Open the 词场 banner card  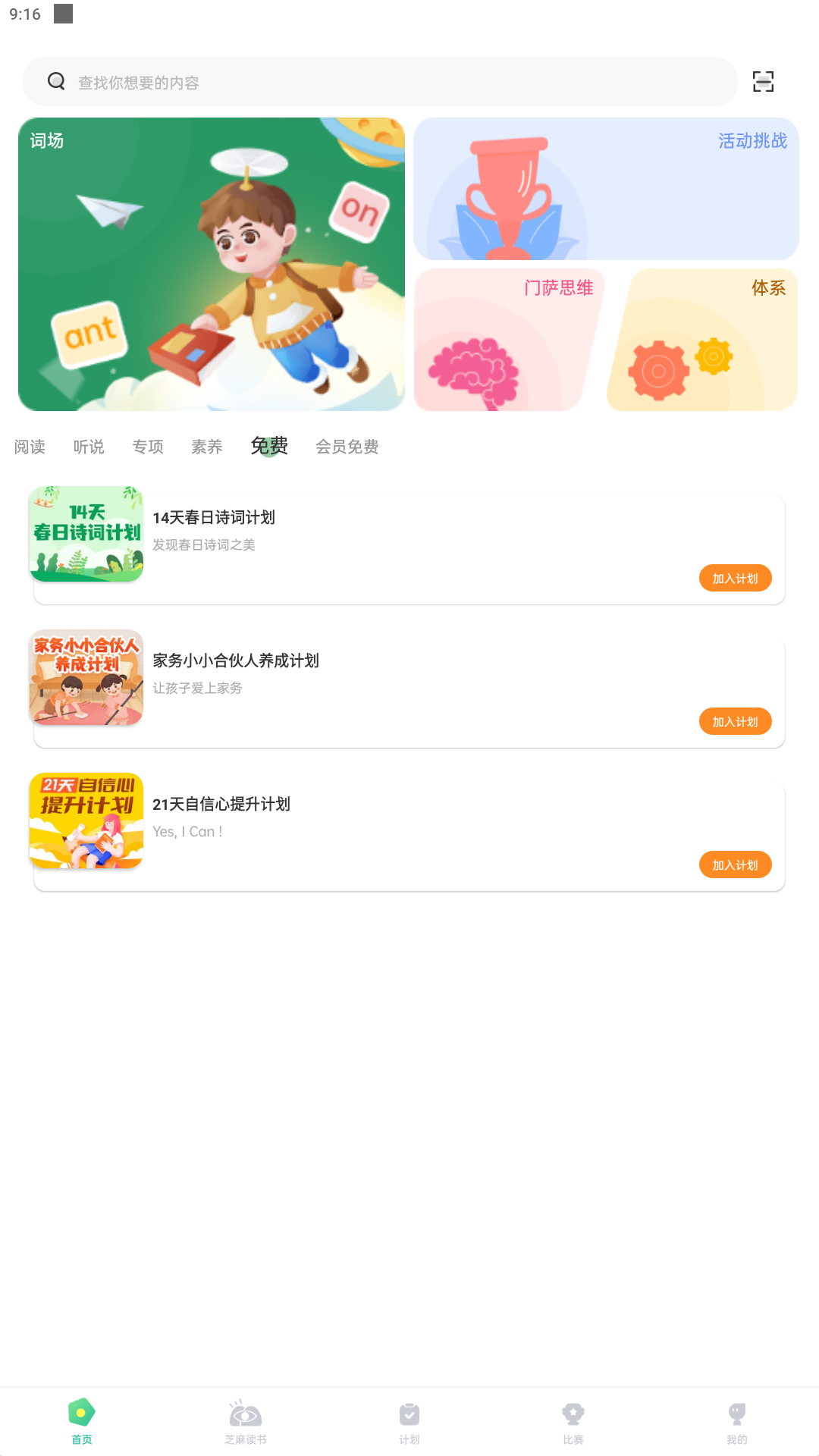(211, 264)
